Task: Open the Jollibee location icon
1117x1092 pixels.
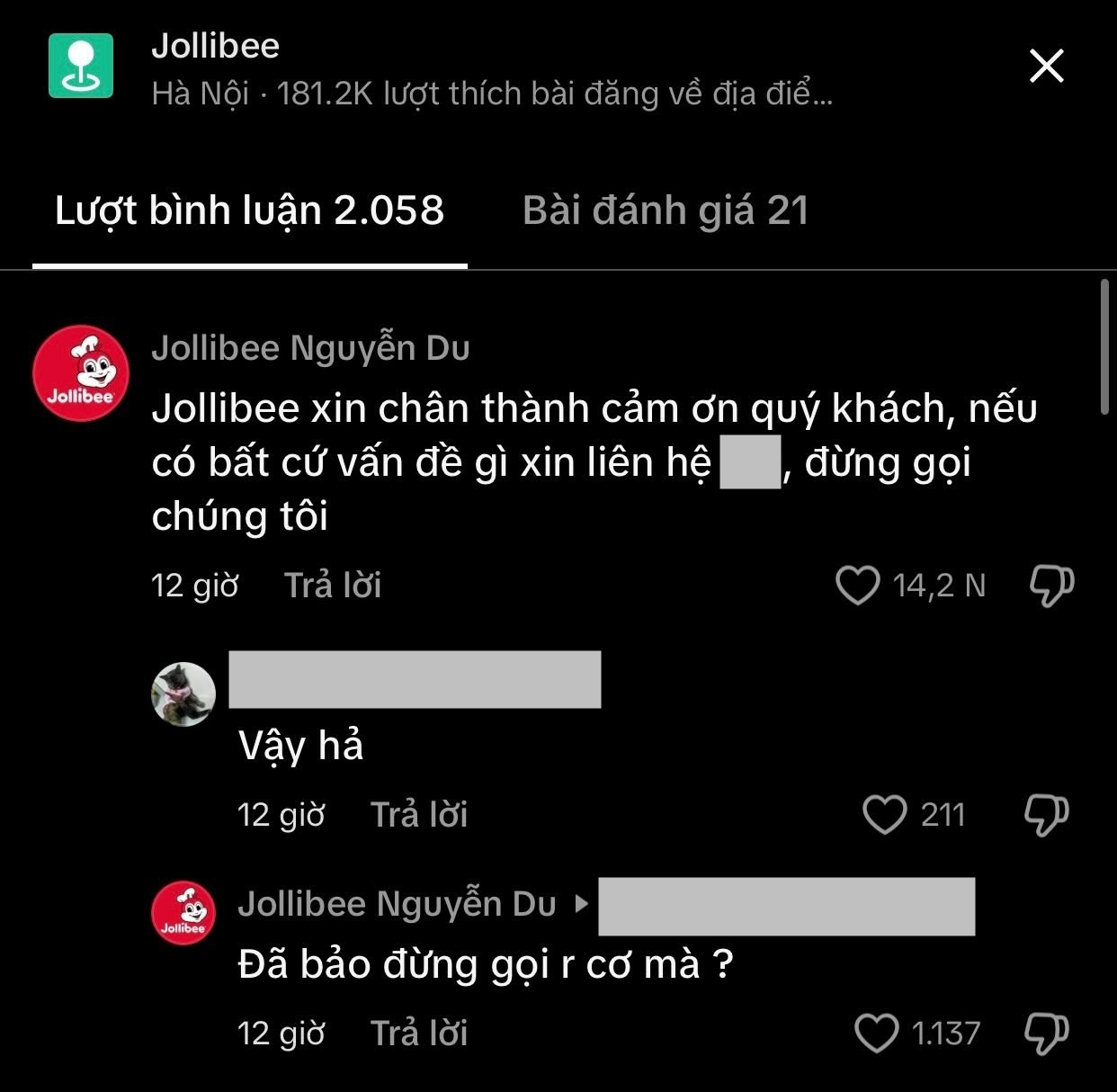Action: pos(81,66)
